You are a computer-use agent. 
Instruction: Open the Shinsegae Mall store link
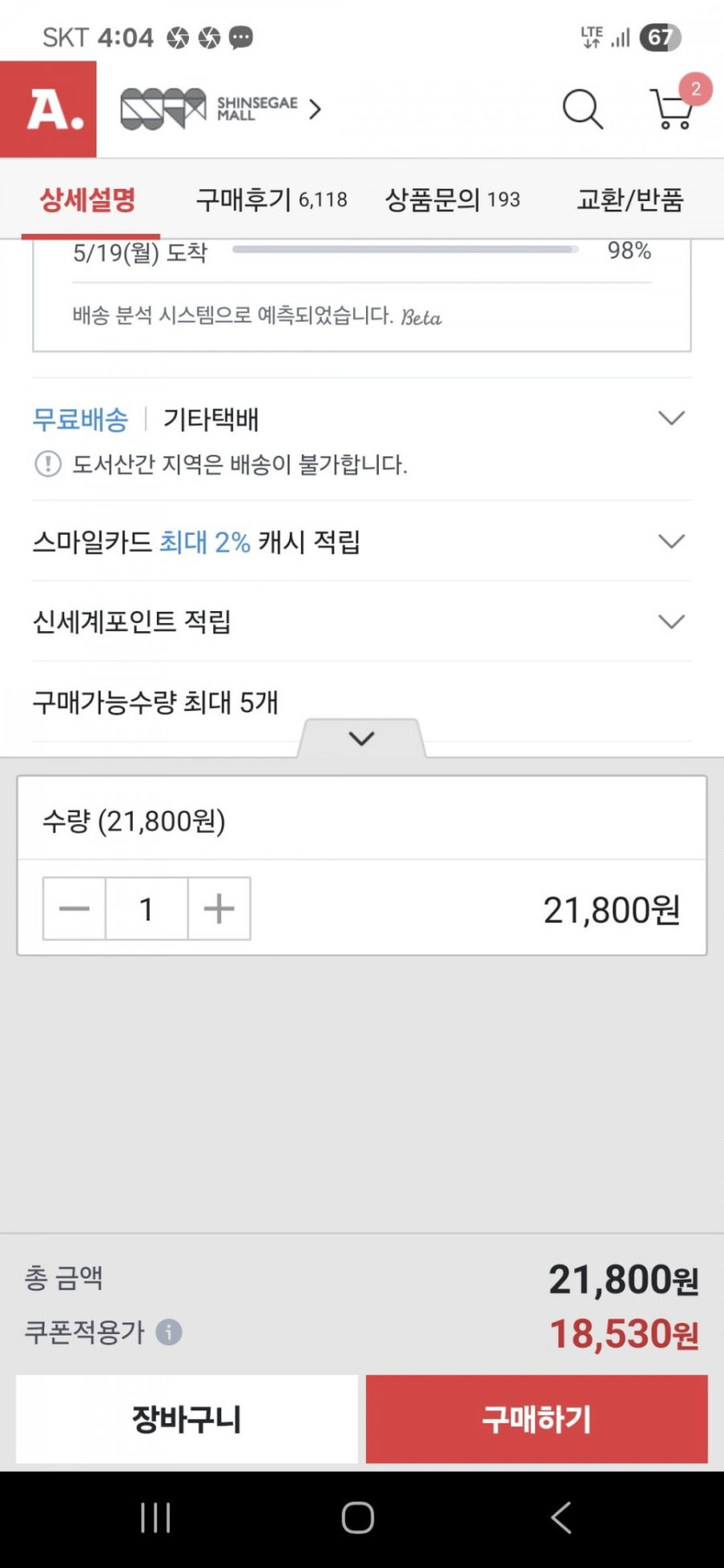[221, 109]
